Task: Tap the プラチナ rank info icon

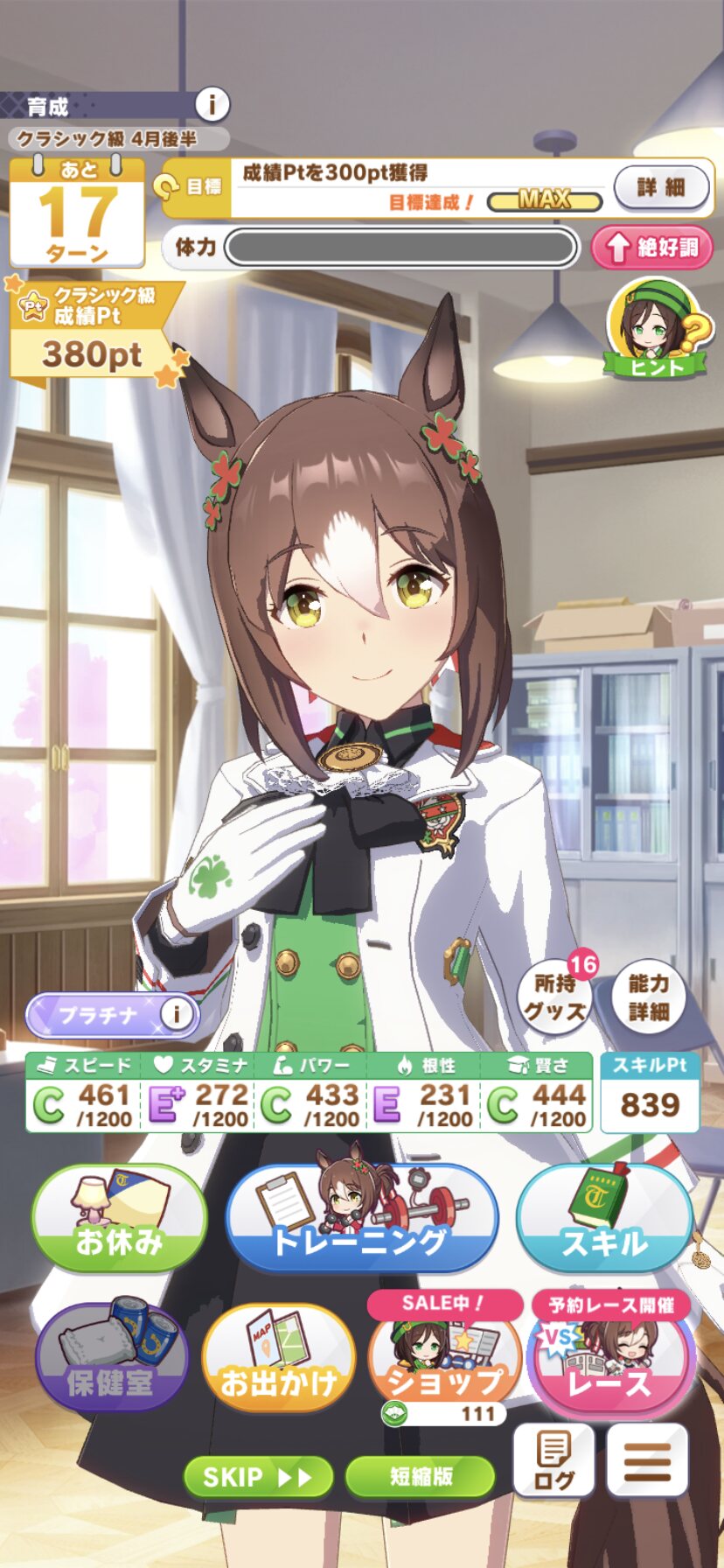Action: click(176, 1014)
